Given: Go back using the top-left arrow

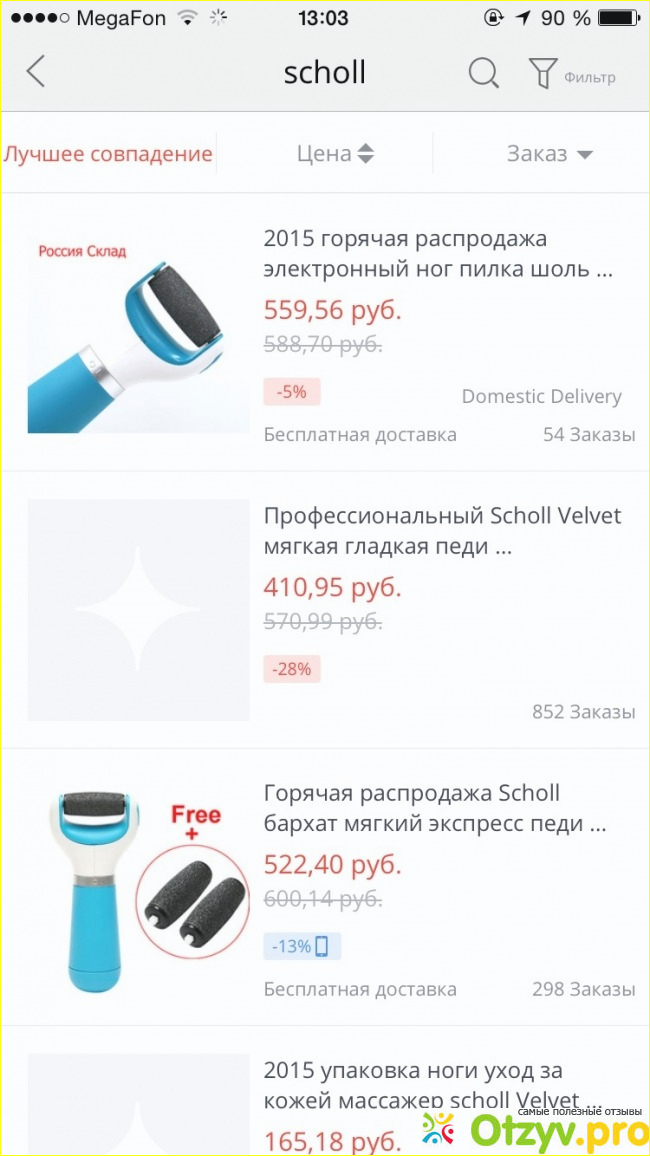Looking at the screenshot, I should (36, 72).
